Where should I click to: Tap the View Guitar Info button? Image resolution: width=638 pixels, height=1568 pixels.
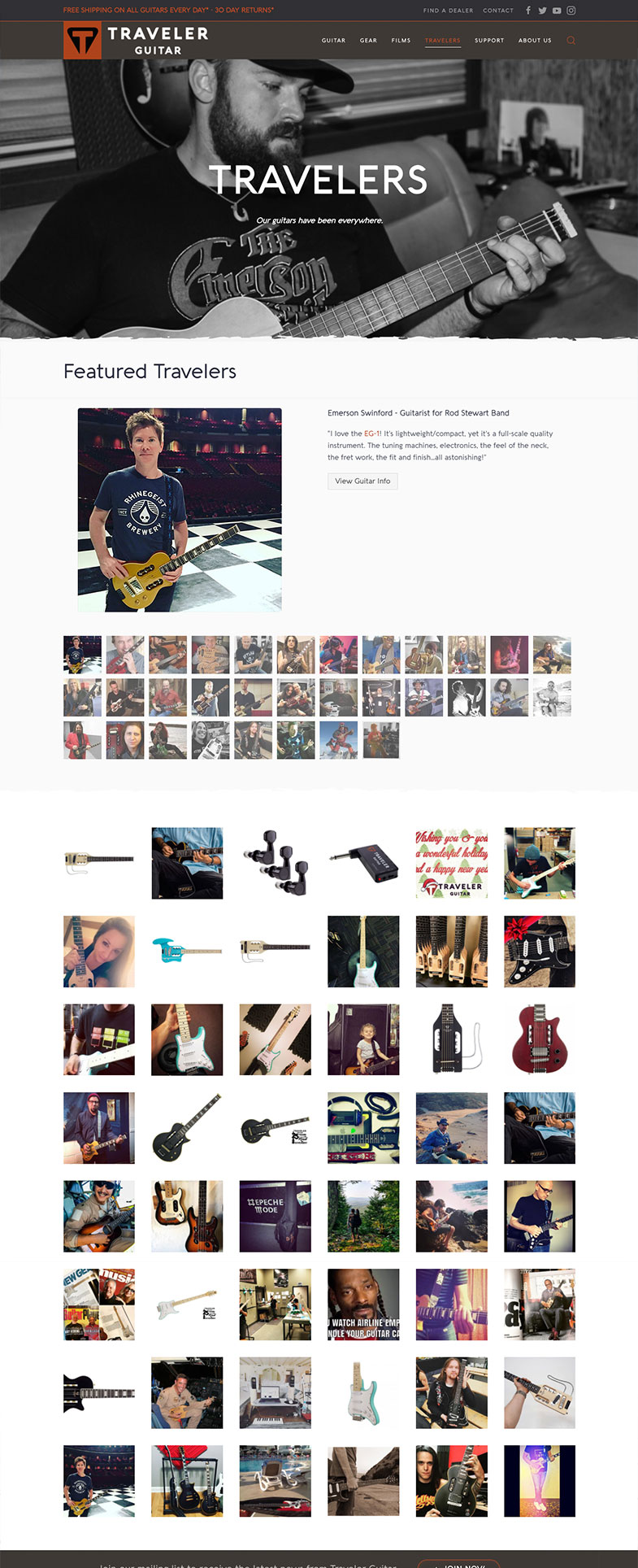click(x=362, y=481)
